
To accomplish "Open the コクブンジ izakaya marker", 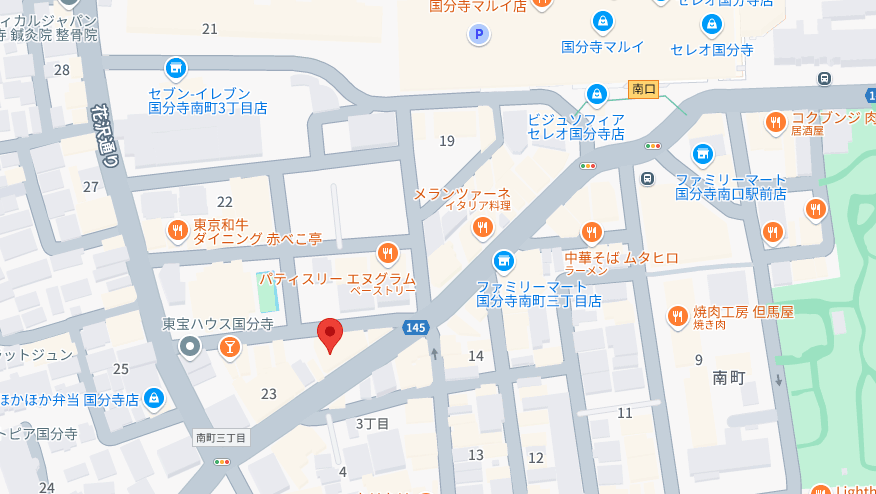I will pyautogui.click(x=774, y=122).
